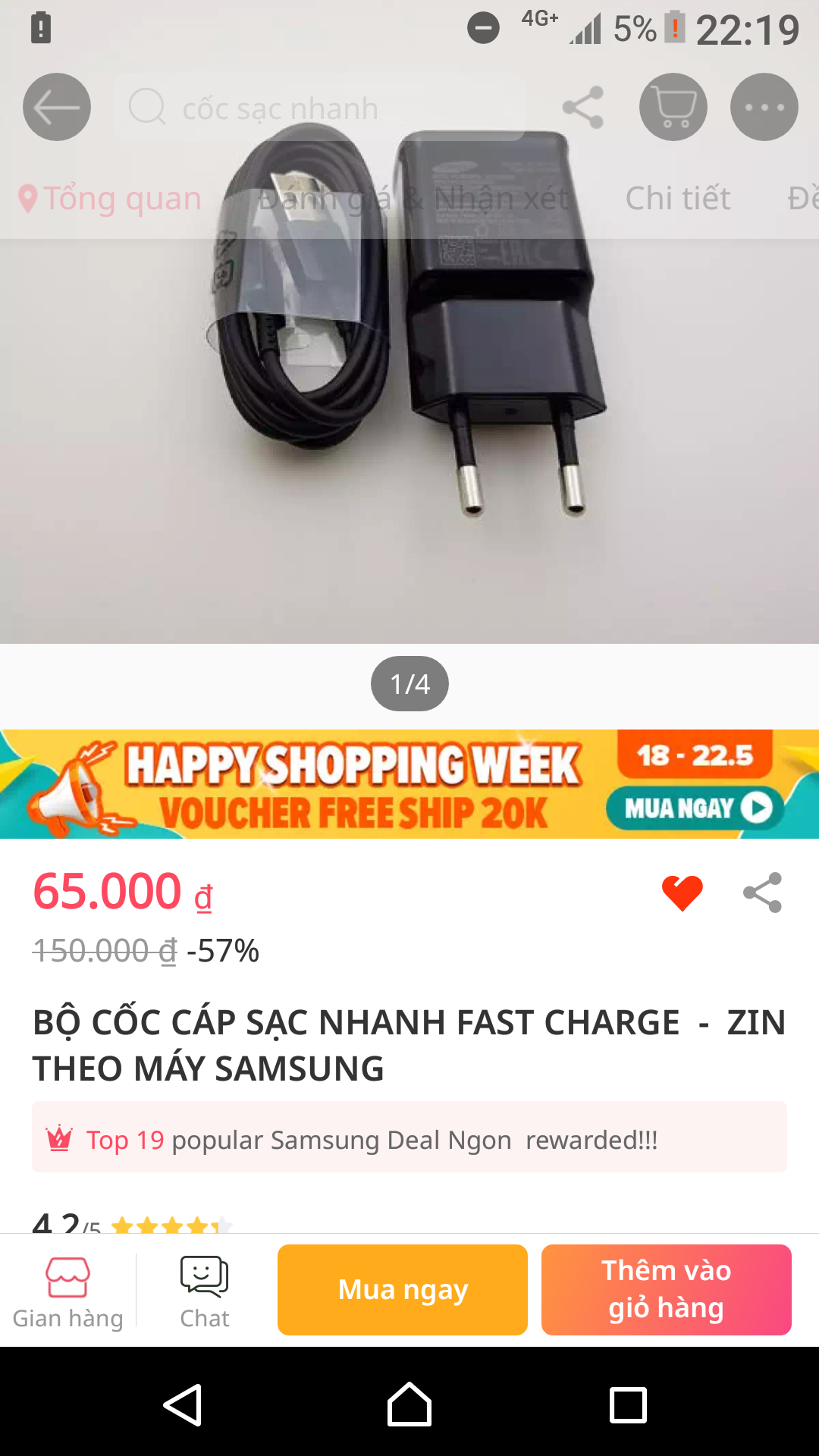Open the Samsung charger product photo
819x1456 pixels.
pyautogui.click(x=409, y=425)
